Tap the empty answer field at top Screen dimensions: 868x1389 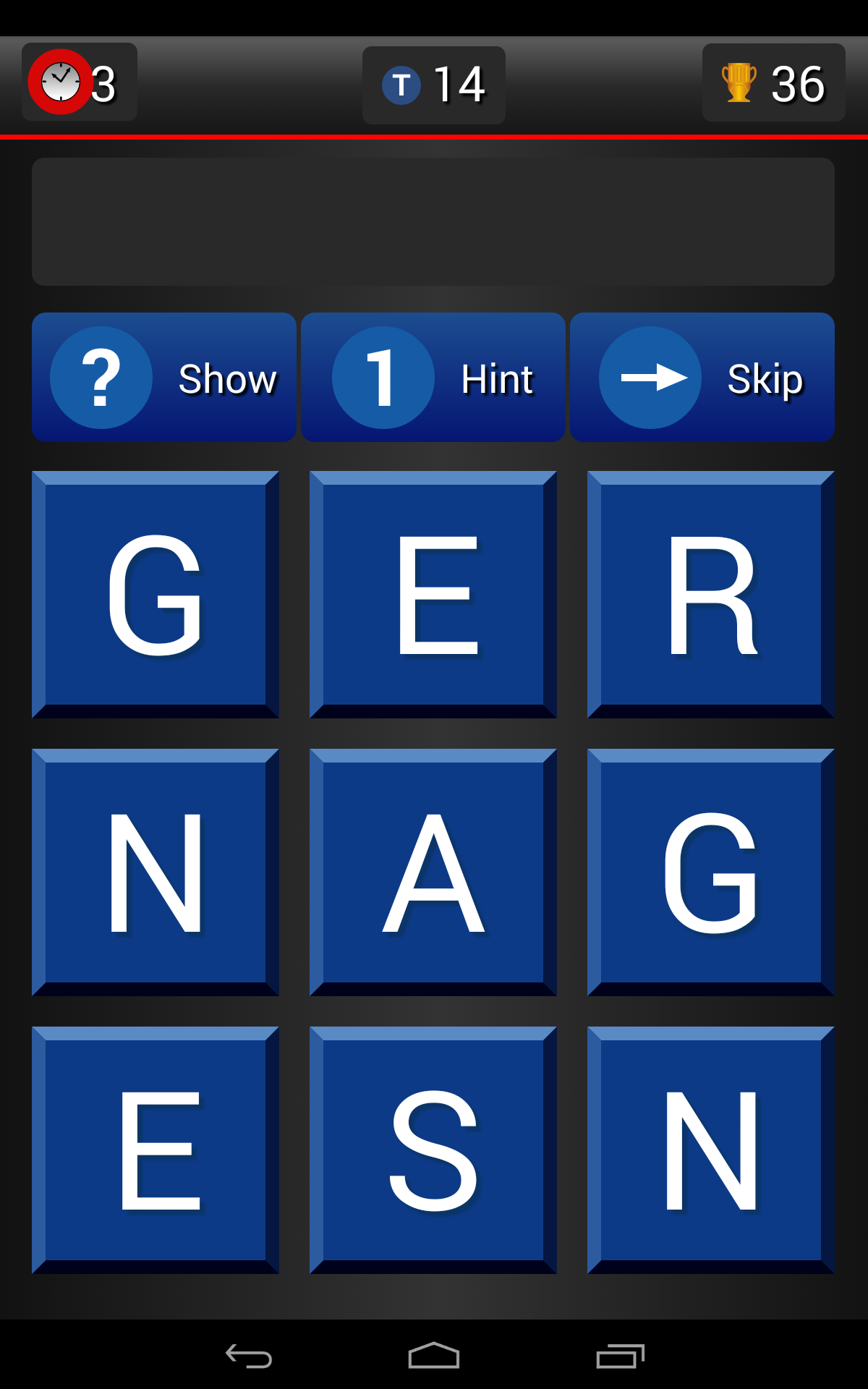click(x=433, y=221)
